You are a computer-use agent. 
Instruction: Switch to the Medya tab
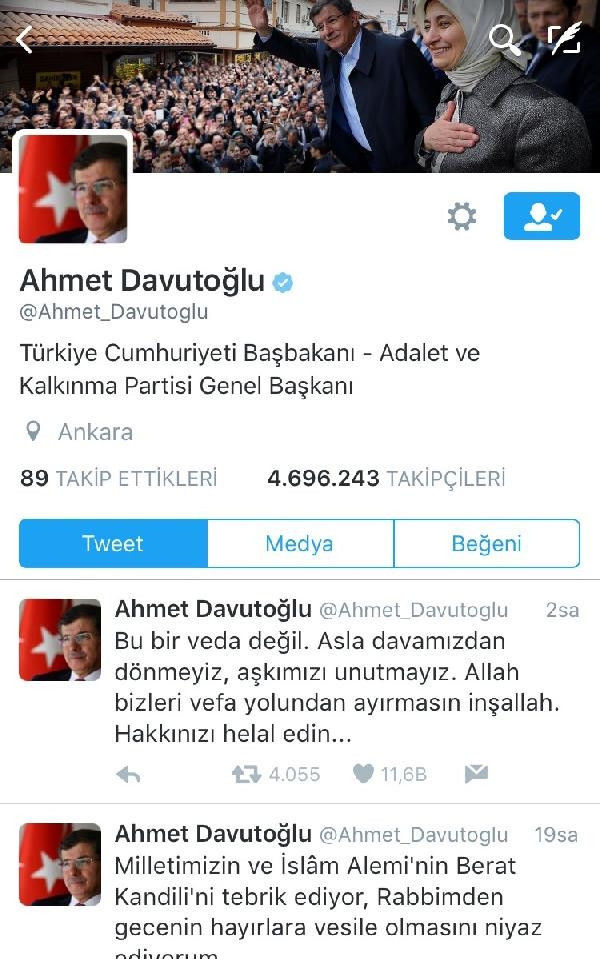pos(300,543)
